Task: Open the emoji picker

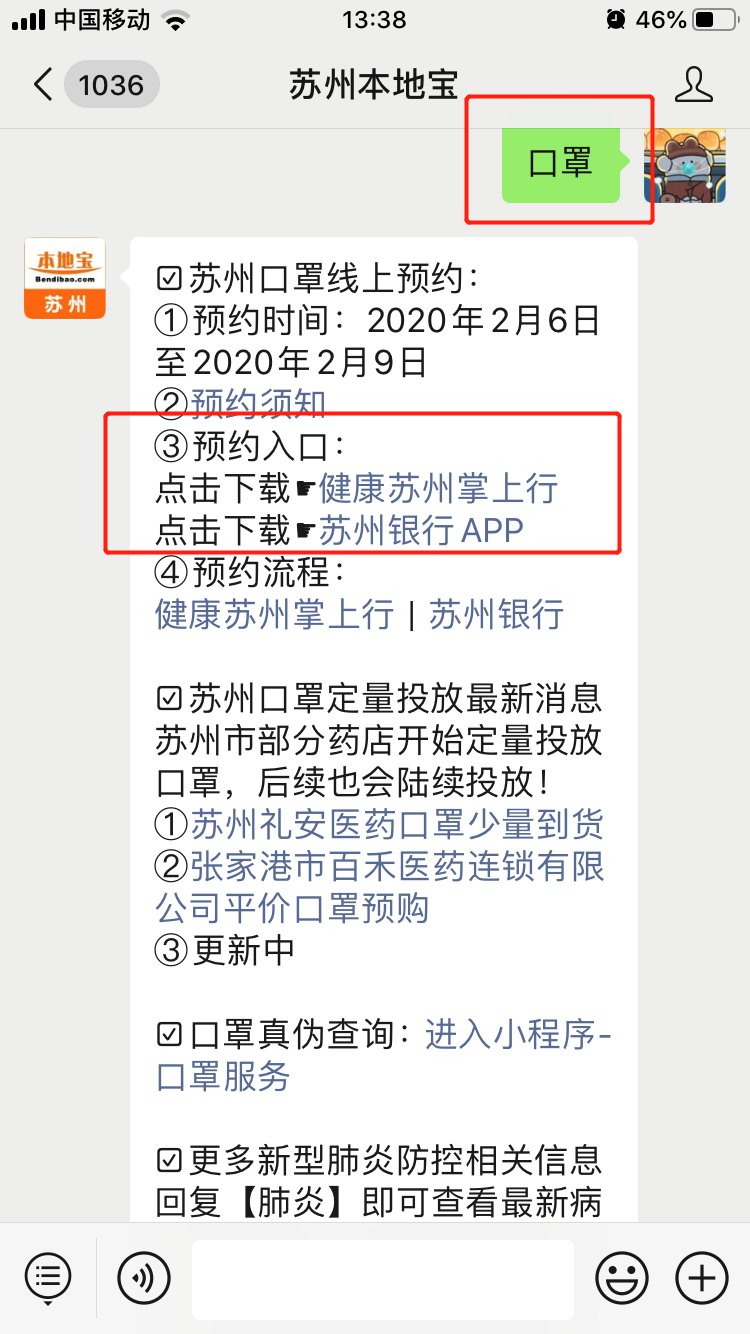Action: point(622,1277)
